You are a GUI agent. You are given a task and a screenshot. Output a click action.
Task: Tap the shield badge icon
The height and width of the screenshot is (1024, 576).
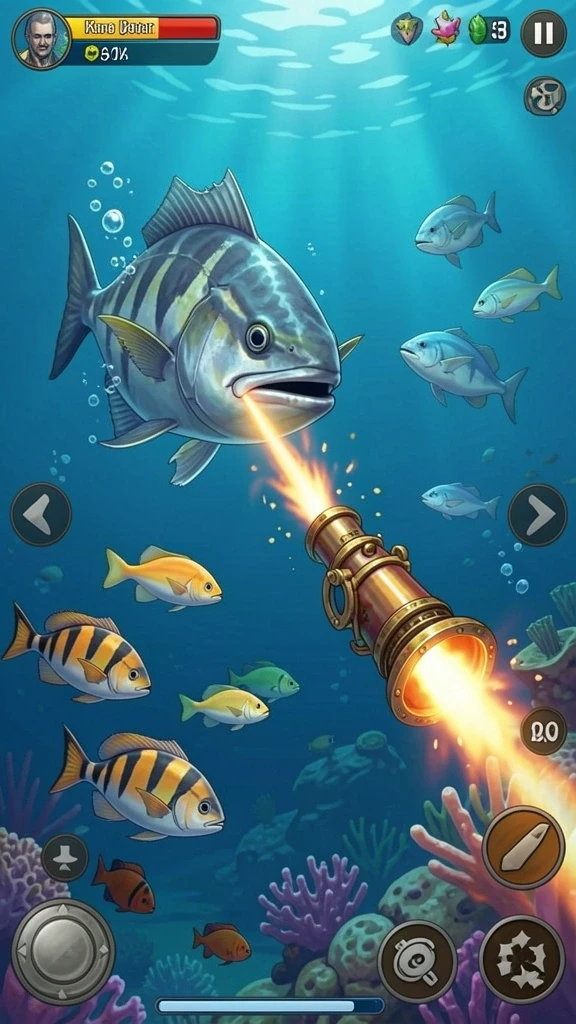point(407,29)
